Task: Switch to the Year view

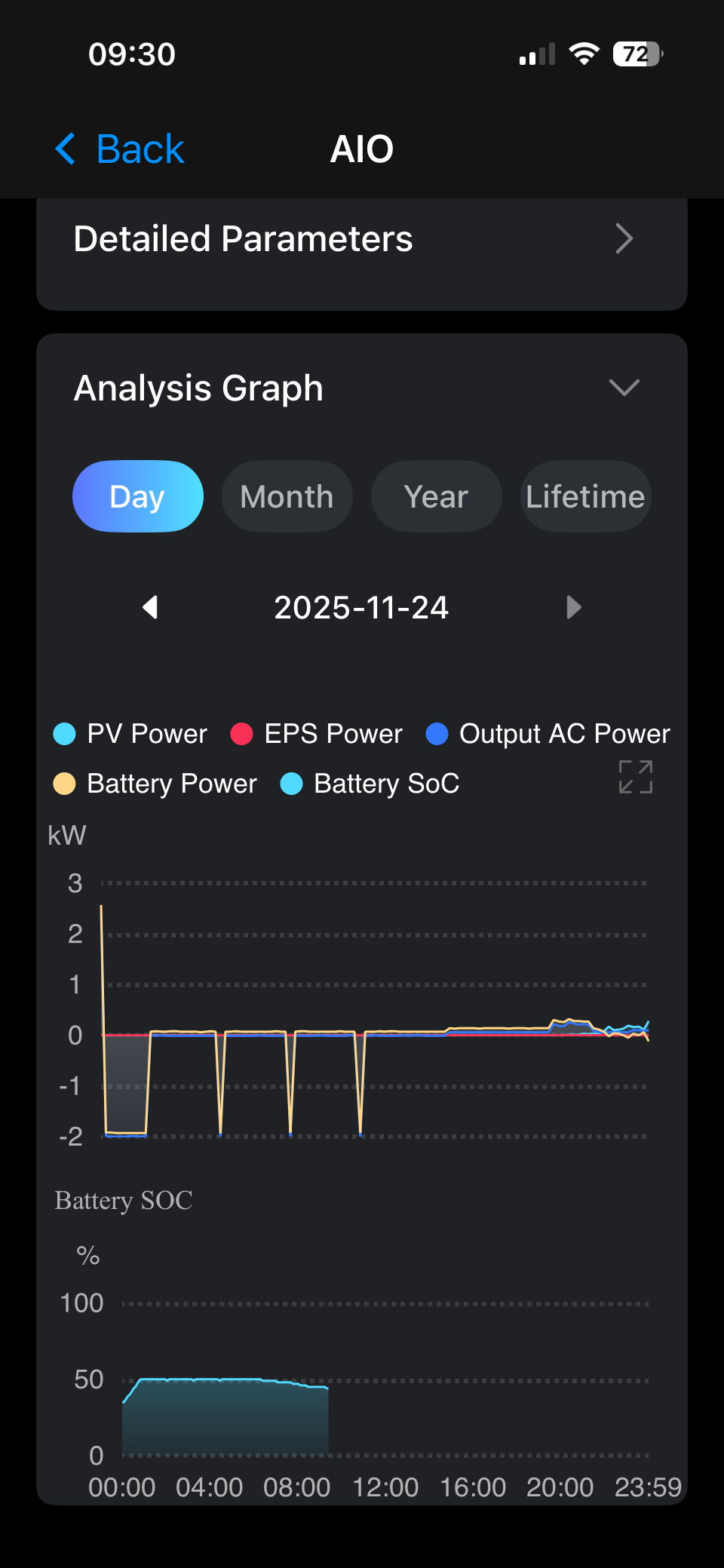Action: point(436,496)
